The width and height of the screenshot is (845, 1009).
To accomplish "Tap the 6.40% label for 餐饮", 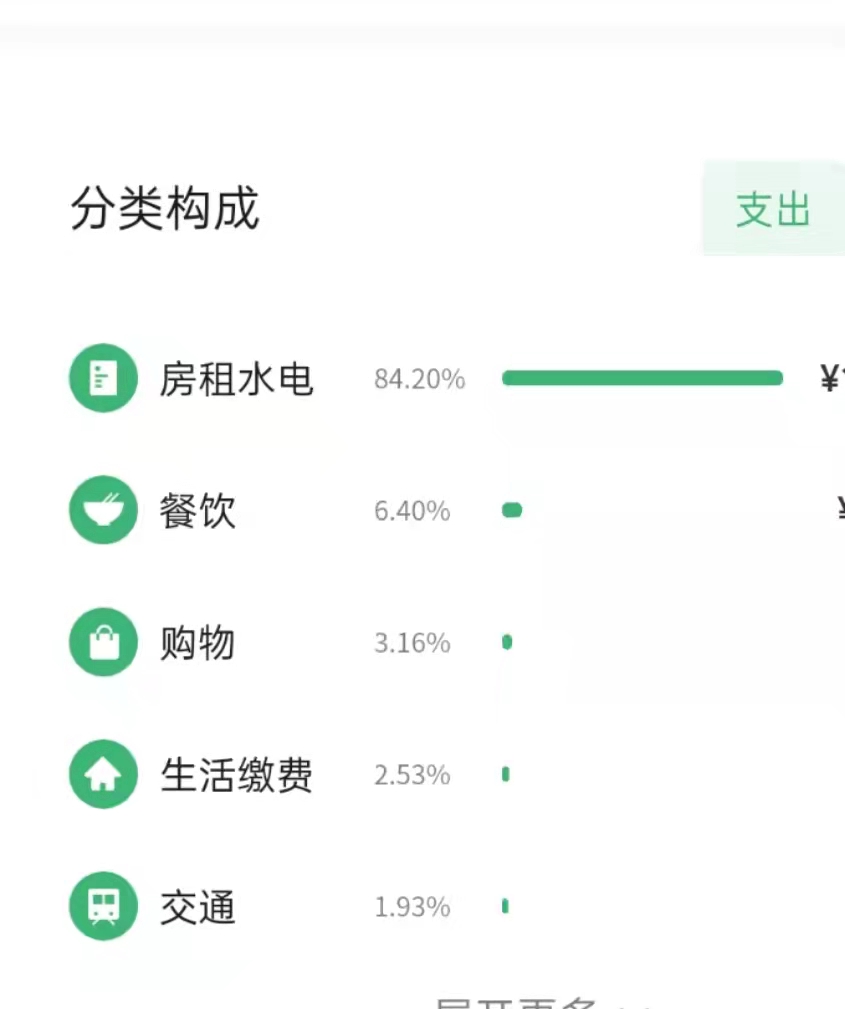I will tap(411, 510).
